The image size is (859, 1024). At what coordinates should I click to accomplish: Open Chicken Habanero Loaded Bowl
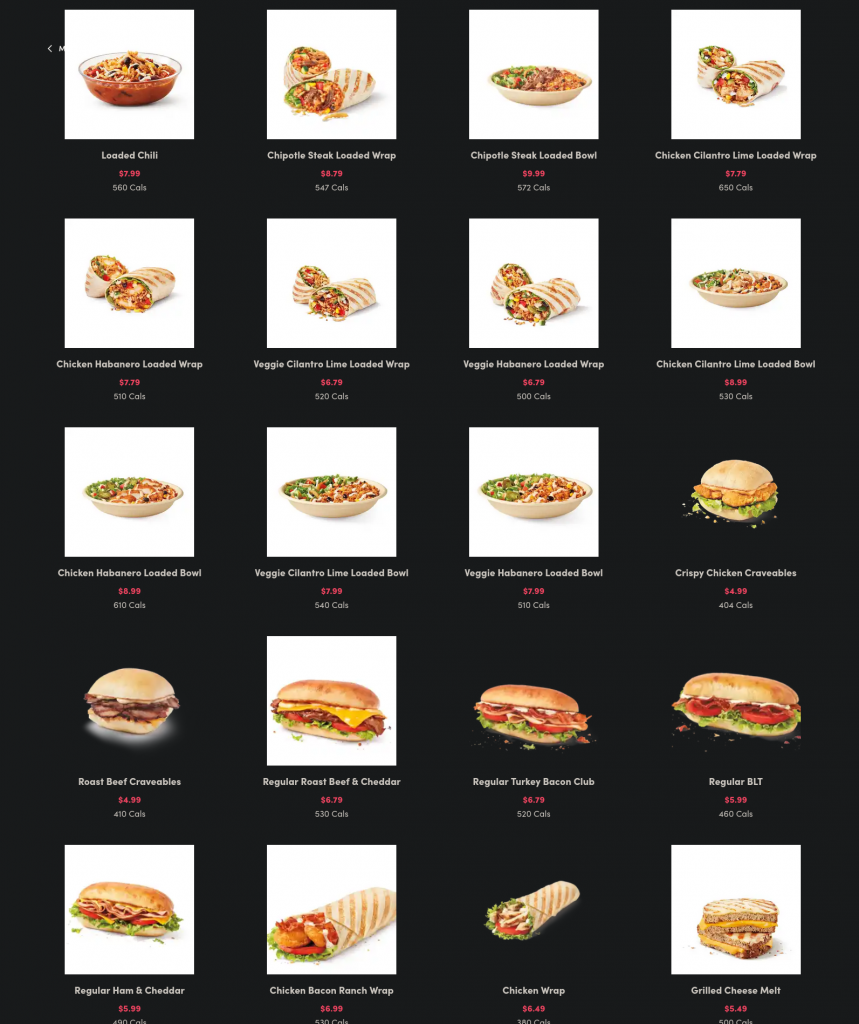129,492
